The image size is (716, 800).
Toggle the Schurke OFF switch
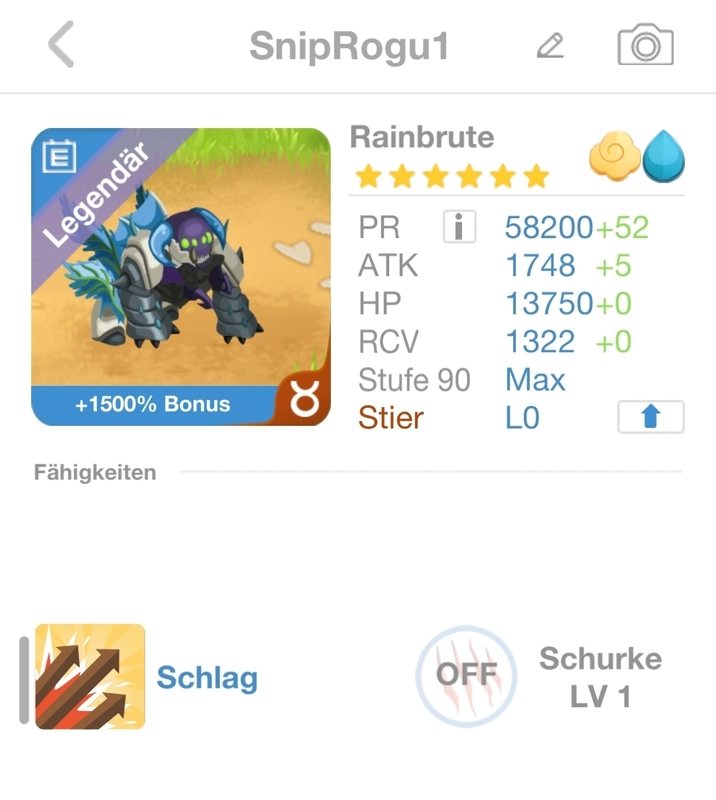466,676
